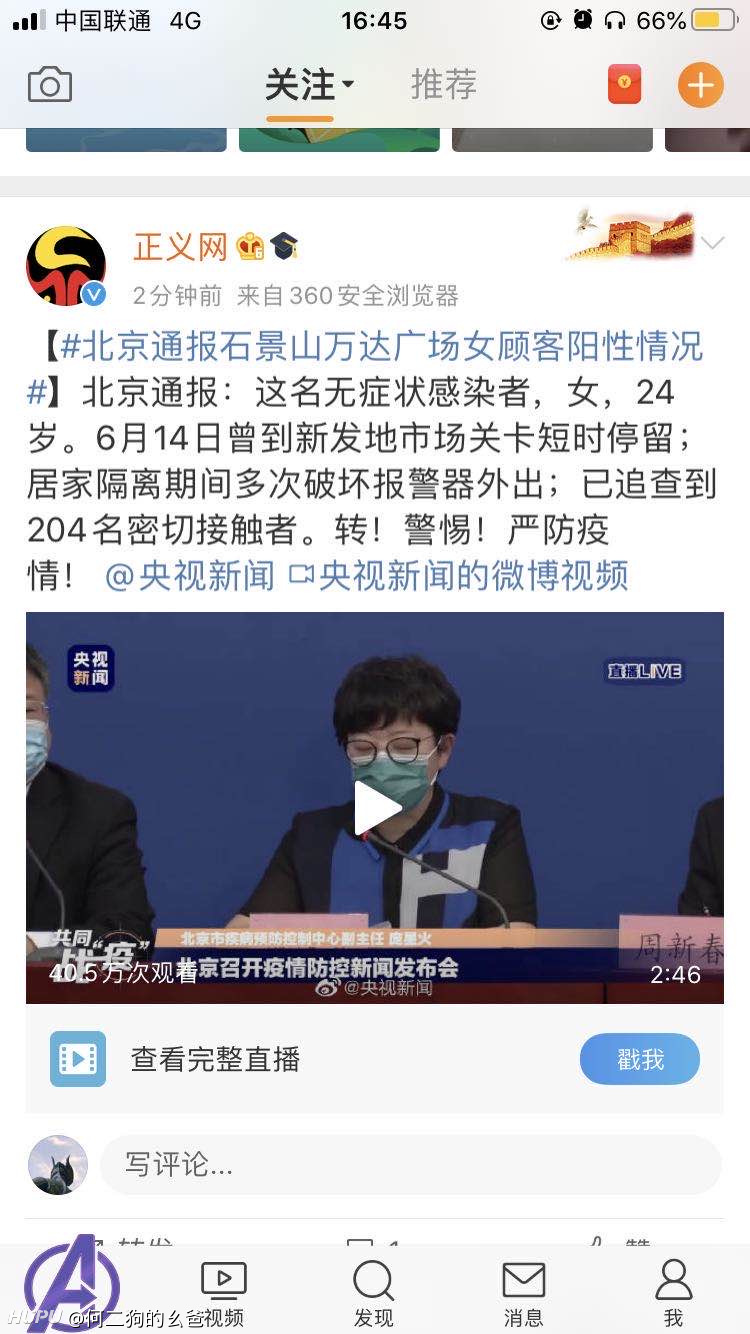Tap the orange plus compose button
Screen dimensions: 750x1334
[700, 85]
